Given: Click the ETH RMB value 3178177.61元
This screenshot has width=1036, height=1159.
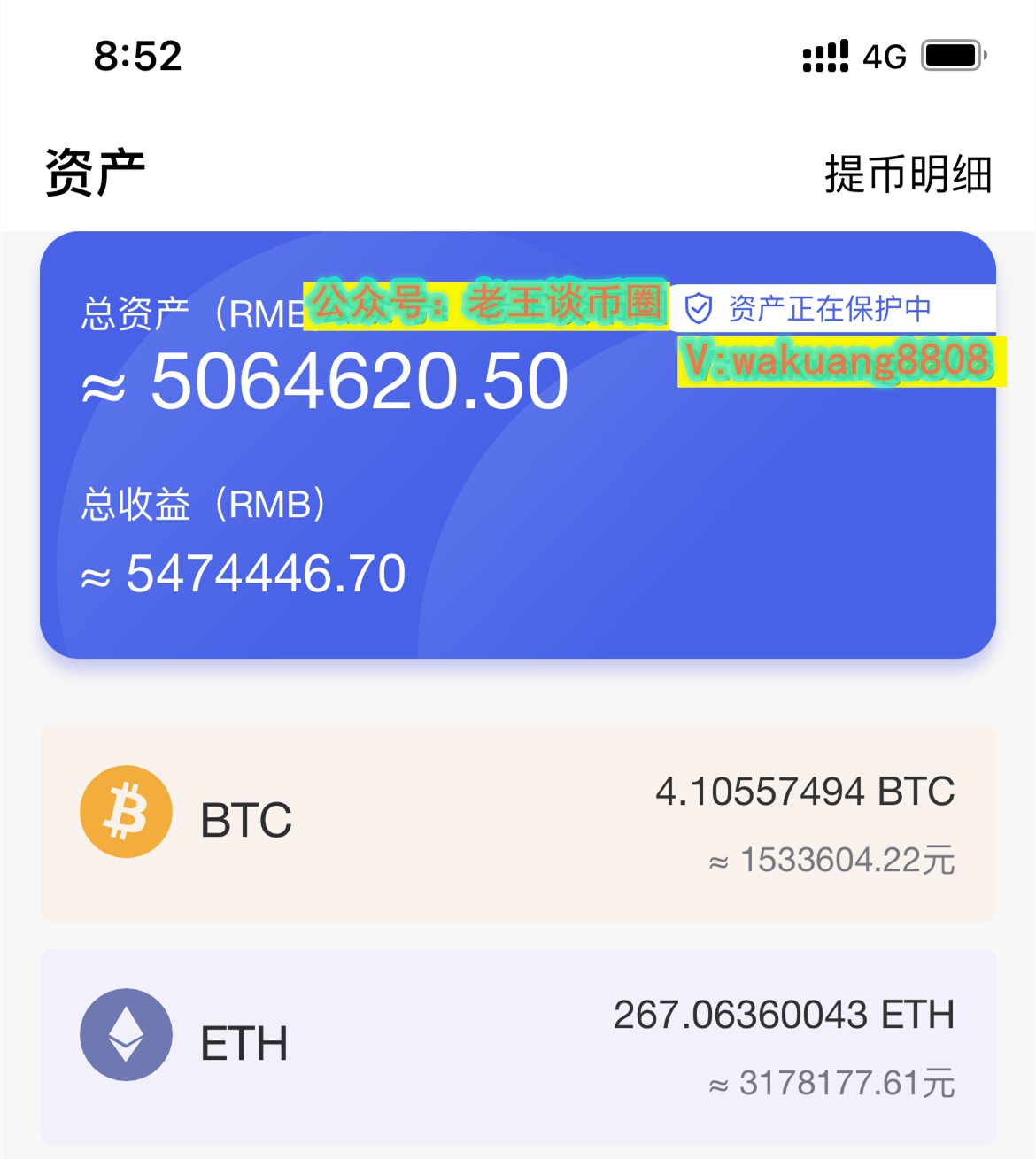Looking at the screenshot, I should pos(831,1081).
